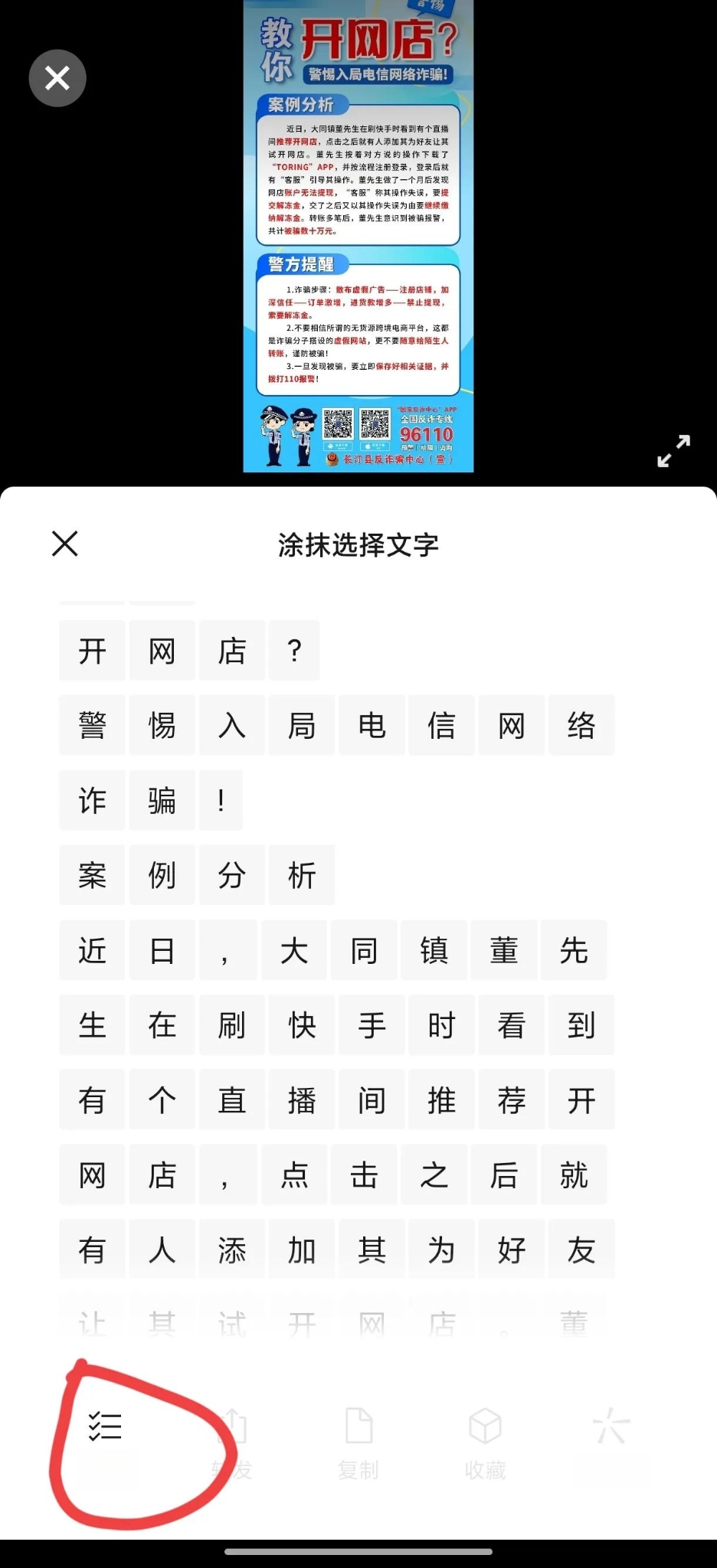Choose the character 案
The height and width of the screenshot is (1568, 717).
click(92, 875)
